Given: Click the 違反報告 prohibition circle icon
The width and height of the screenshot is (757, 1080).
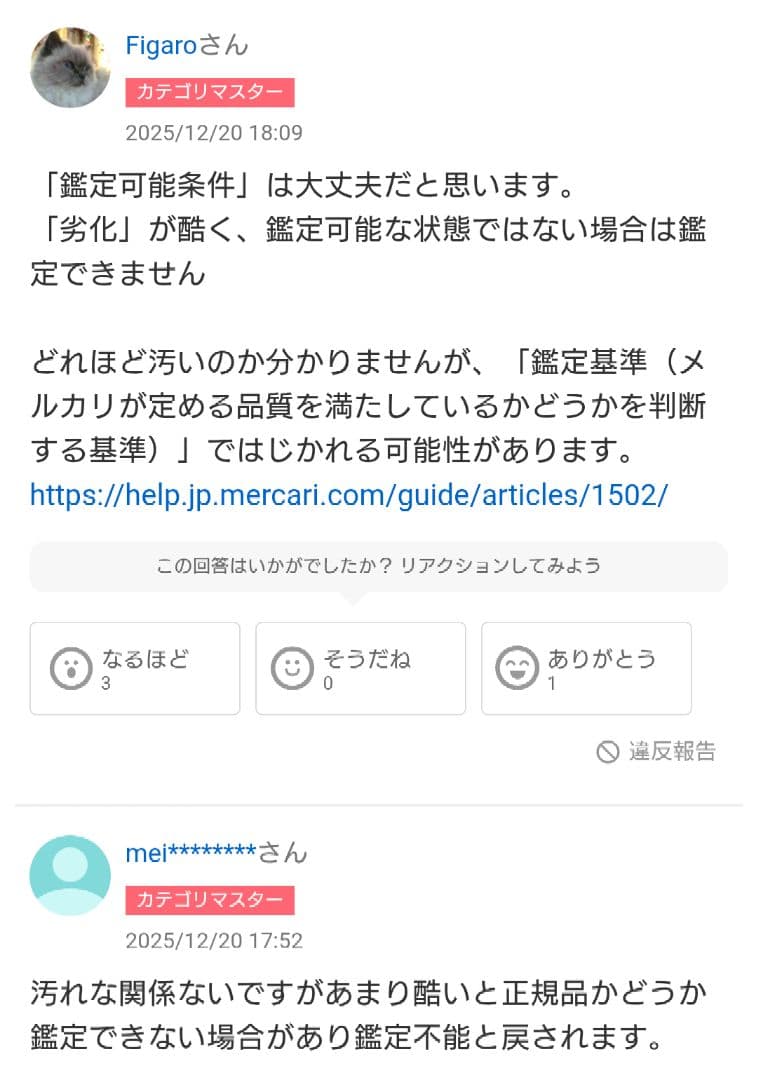Looking at the screenshot, I should click(x=607, y=752).
